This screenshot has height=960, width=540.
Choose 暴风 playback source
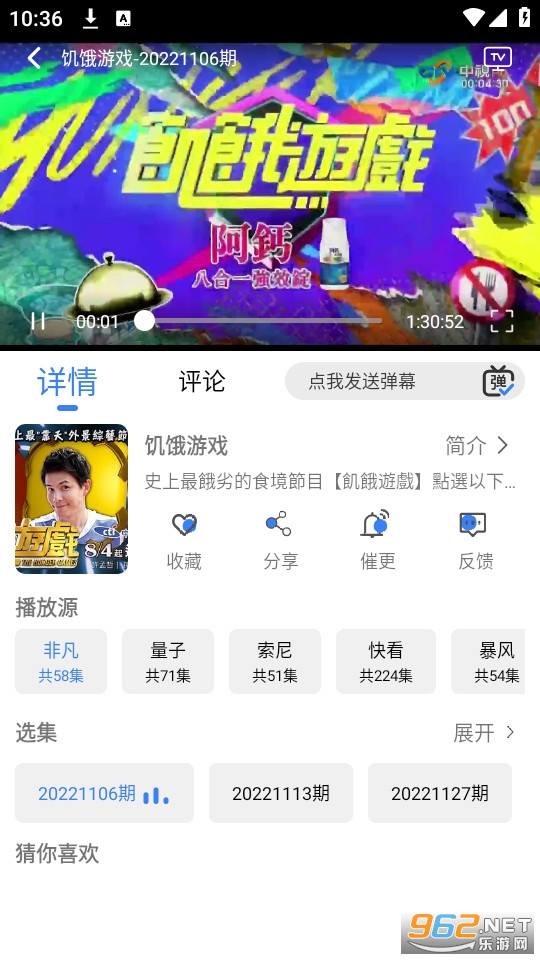[488, 661]
